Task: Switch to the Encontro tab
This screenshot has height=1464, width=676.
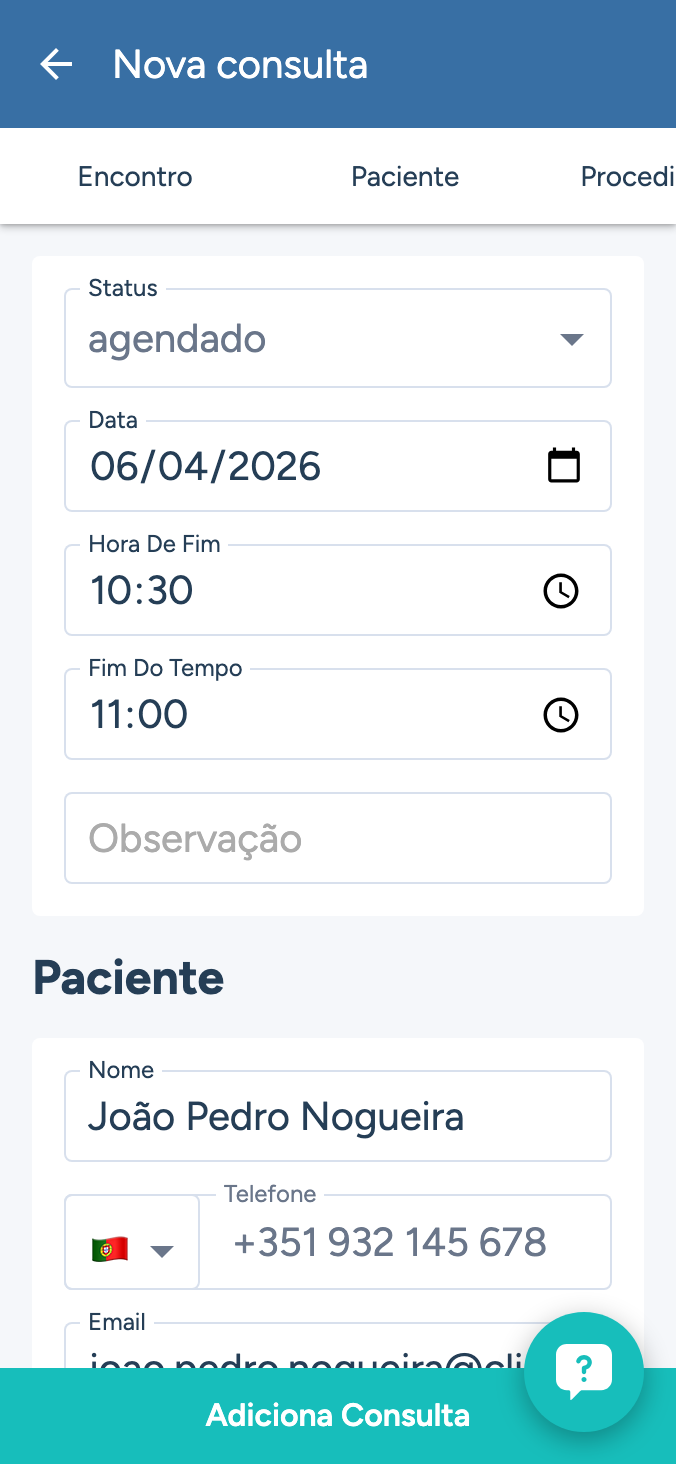Action: coord(135,177)
